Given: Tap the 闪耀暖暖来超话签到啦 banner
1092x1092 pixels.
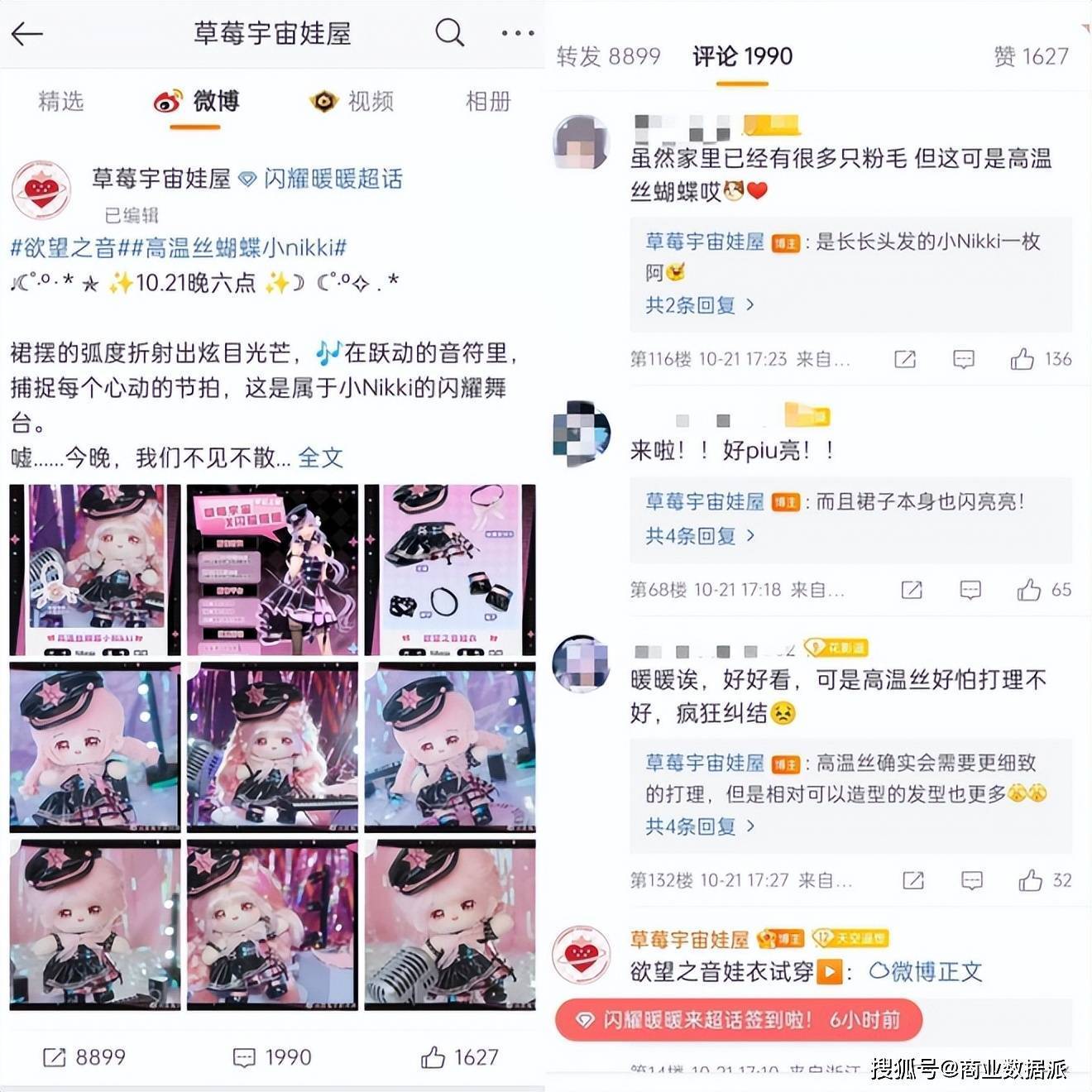Looking at the screenshot, I should tap(738, 1020).
